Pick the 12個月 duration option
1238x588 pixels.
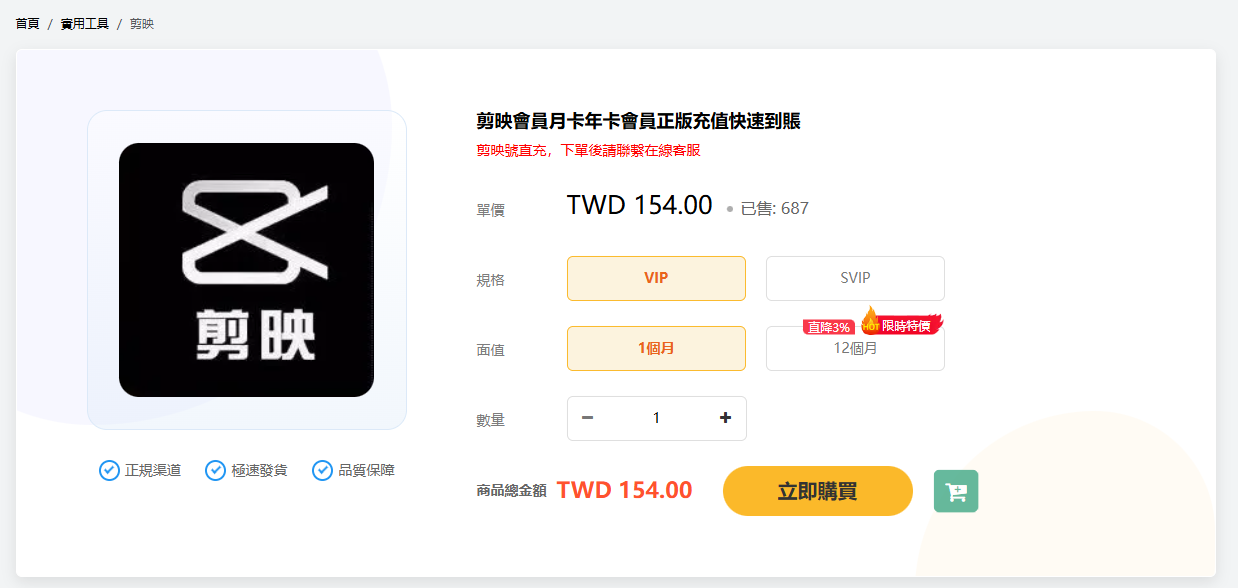pos(855,349)
